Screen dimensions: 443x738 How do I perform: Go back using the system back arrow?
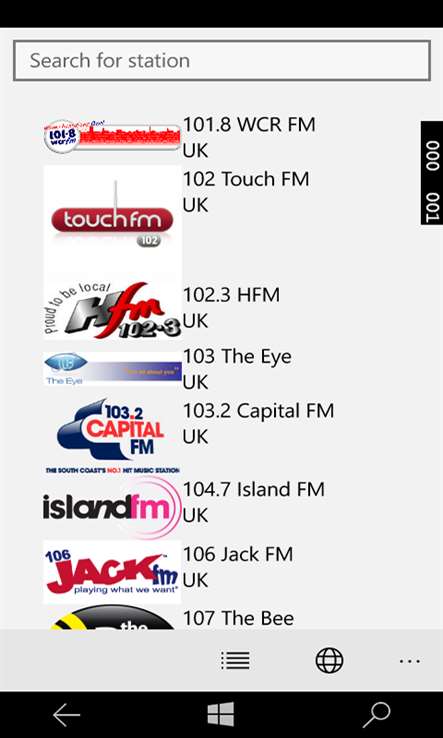[x=66, y=715]
